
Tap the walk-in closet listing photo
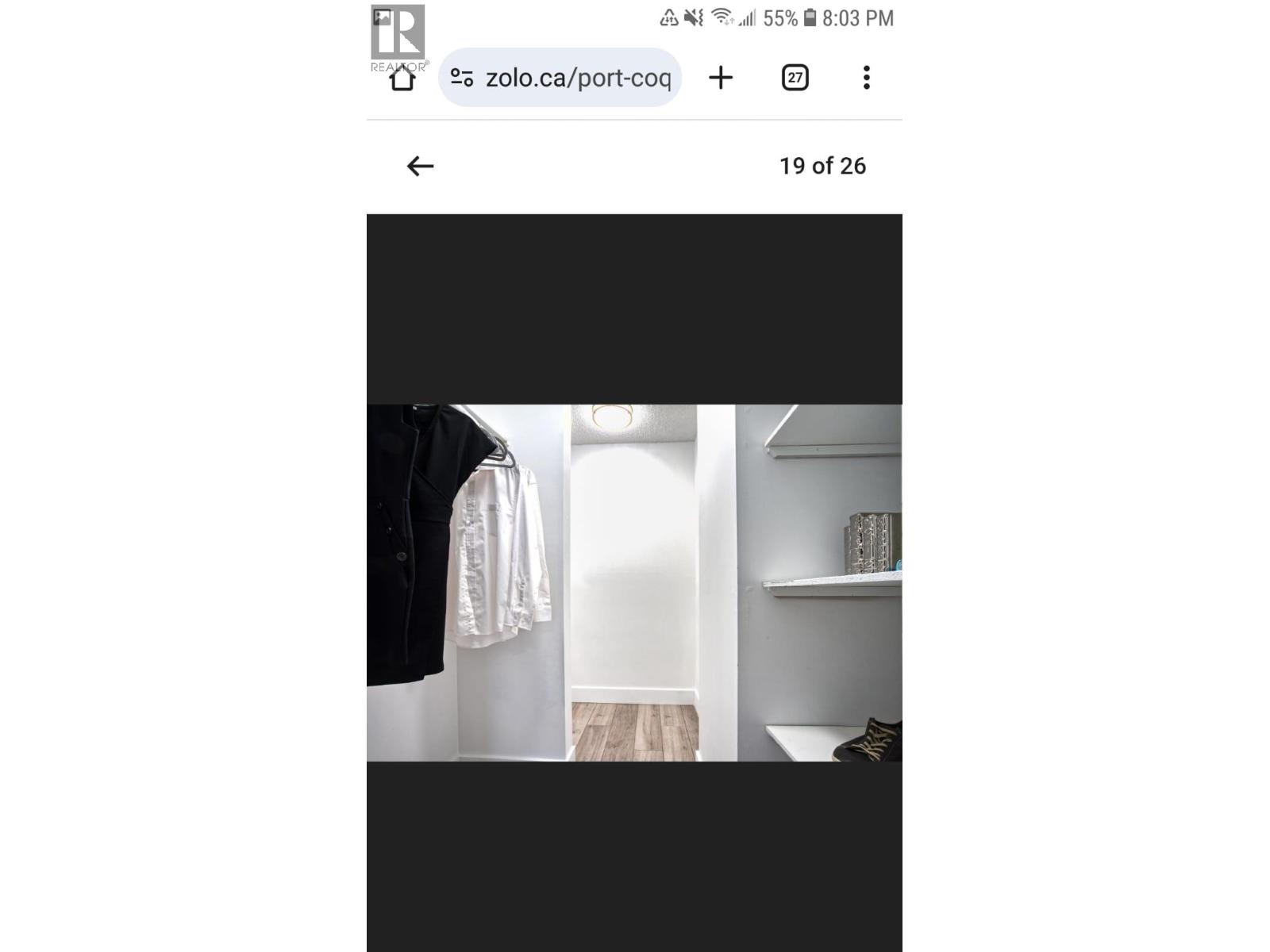[x=634, y=583]
